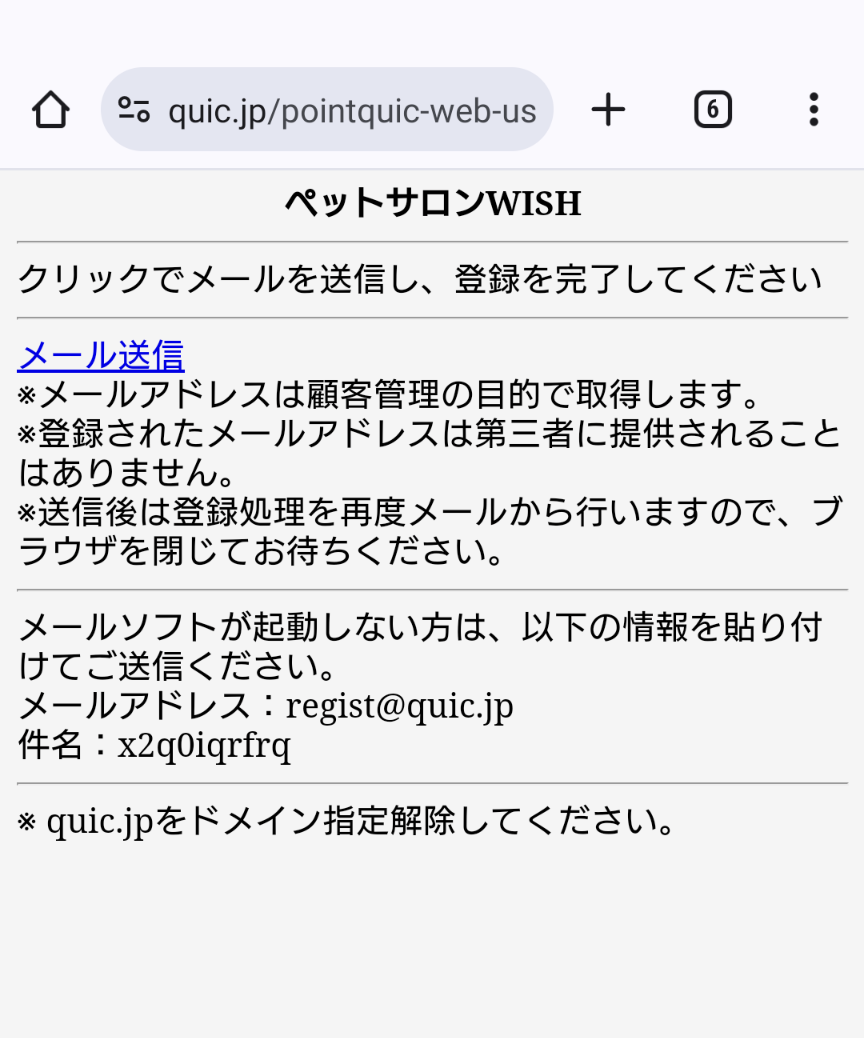Open a new browser tab
This screenshot has width=864, height=1038.
coord(608,110)
